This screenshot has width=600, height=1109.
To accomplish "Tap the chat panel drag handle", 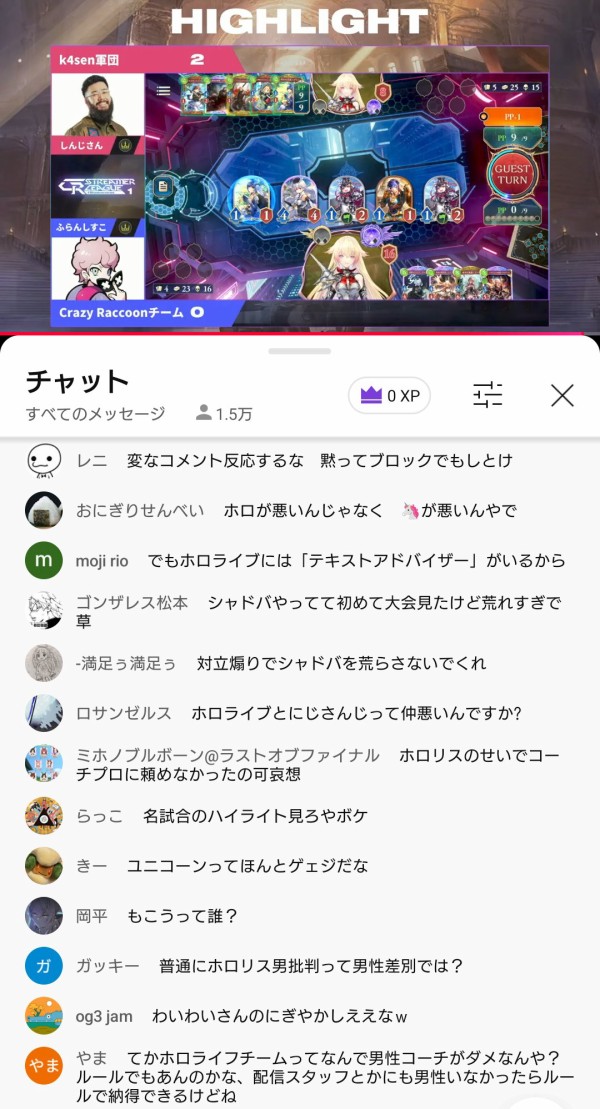I will point(299,351).
